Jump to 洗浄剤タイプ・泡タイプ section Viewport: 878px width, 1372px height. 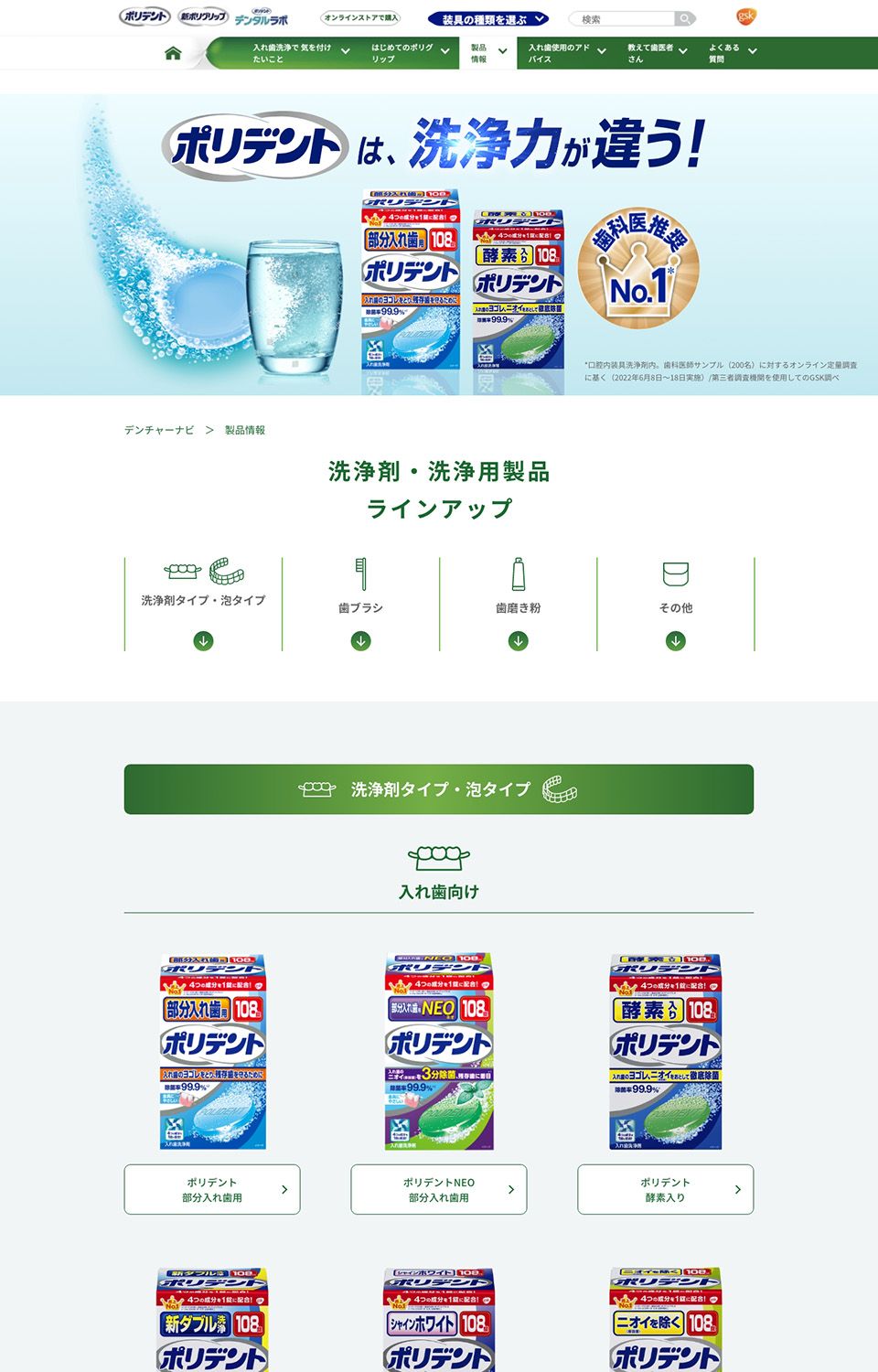(x=203, y=605)
